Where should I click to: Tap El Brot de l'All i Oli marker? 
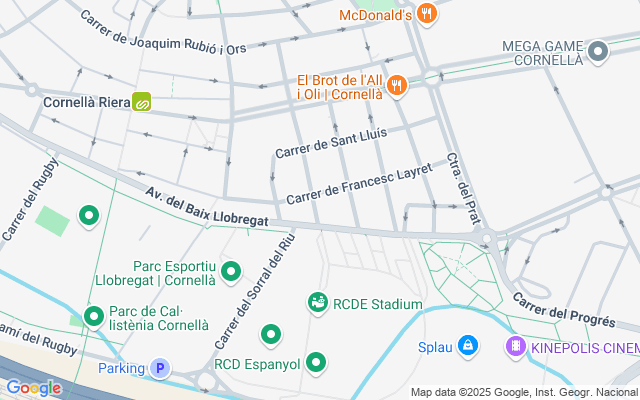click(x=397, y=86)
